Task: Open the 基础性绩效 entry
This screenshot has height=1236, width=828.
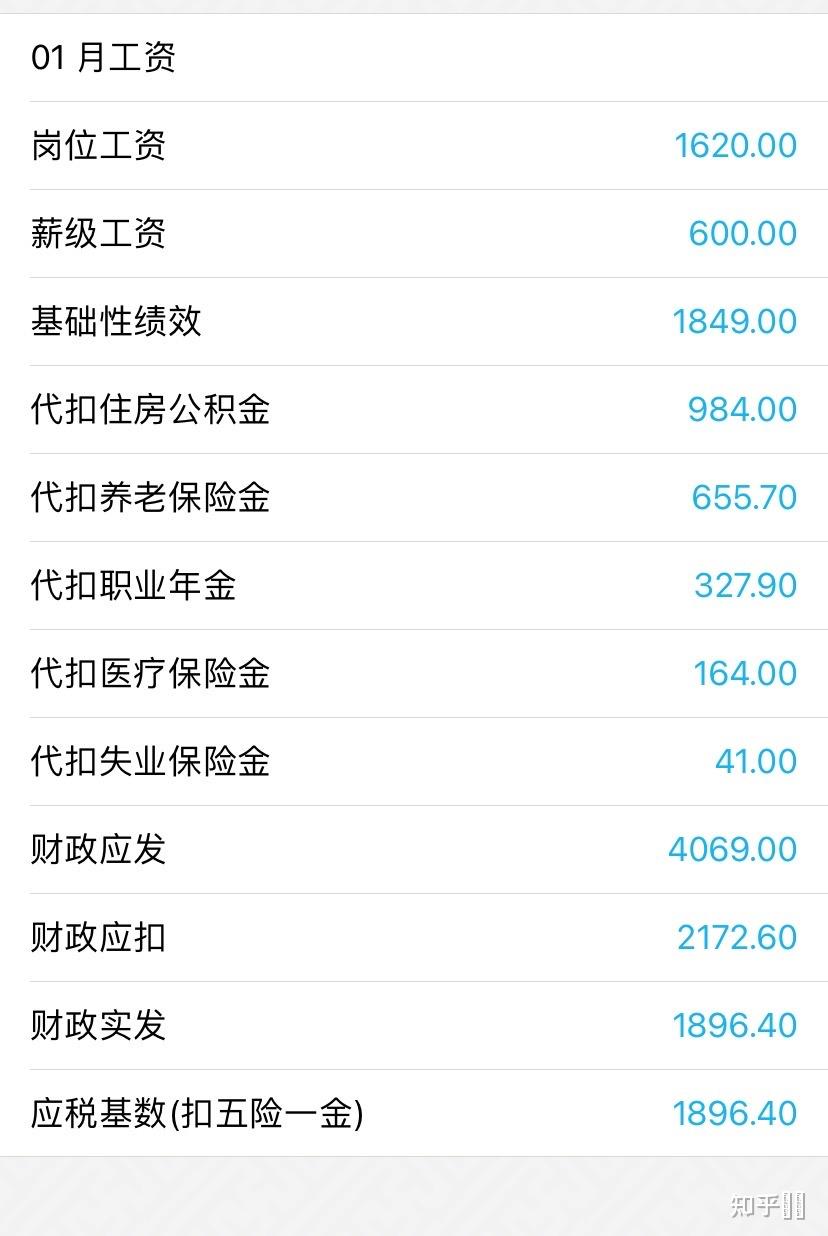Action: [x=113, y=322]
